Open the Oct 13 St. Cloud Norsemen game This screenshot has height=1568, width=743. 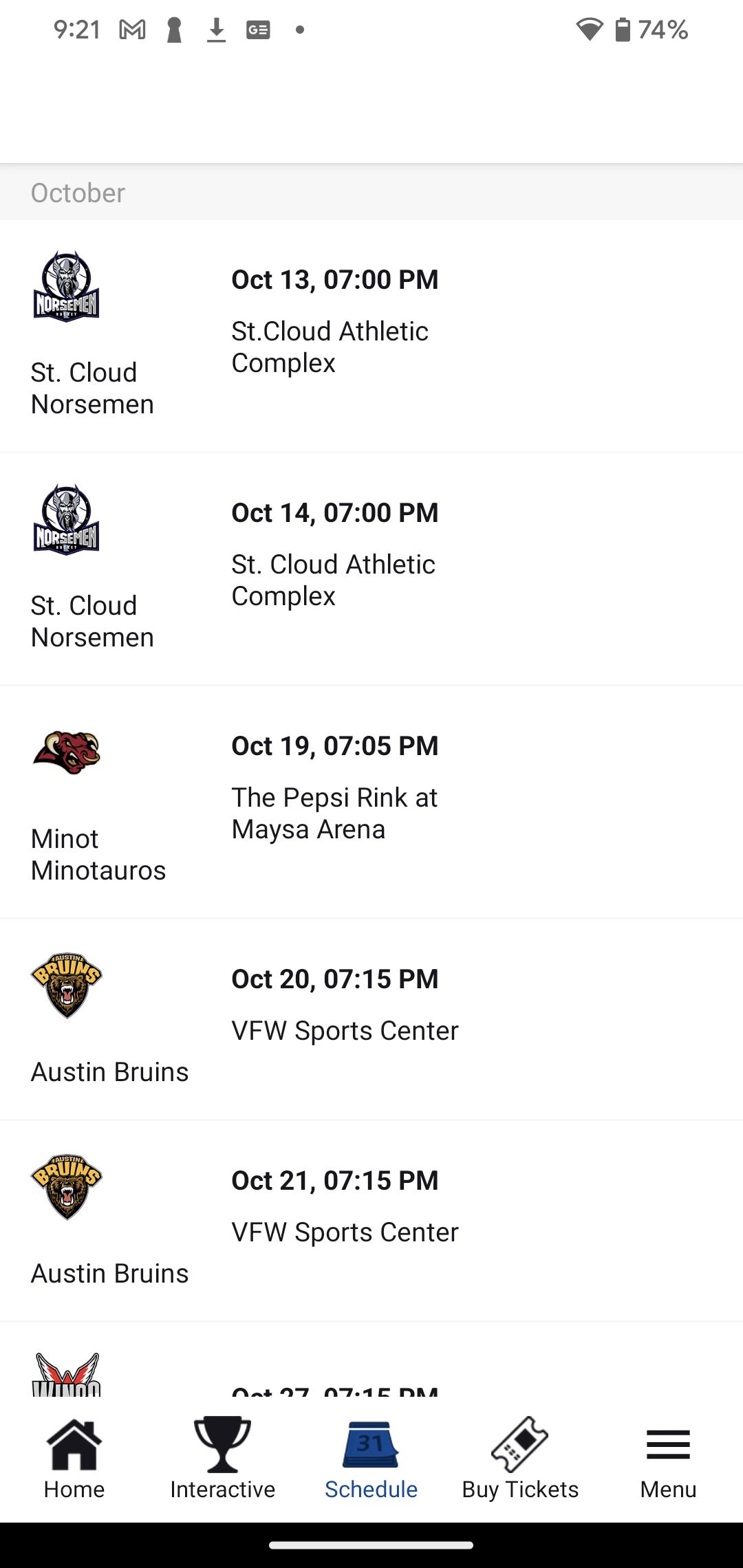point(371,336)
